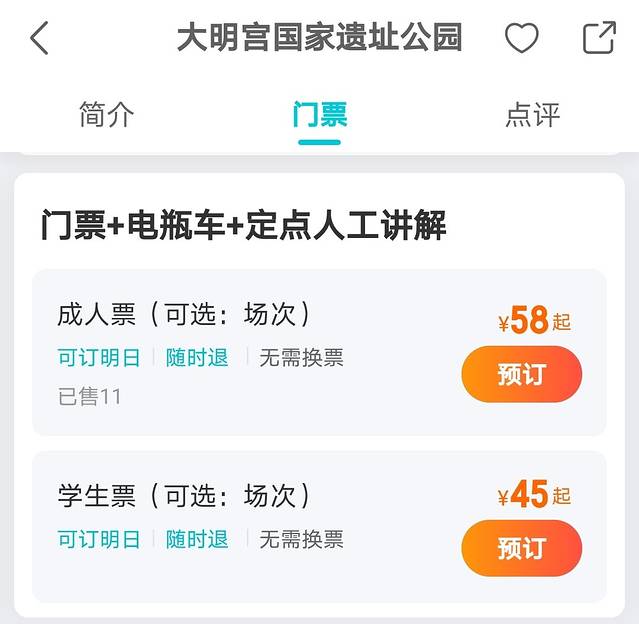Viewport: 639px width, 624px height.
Task: Go back from the park page
Action: coord(40,38)
